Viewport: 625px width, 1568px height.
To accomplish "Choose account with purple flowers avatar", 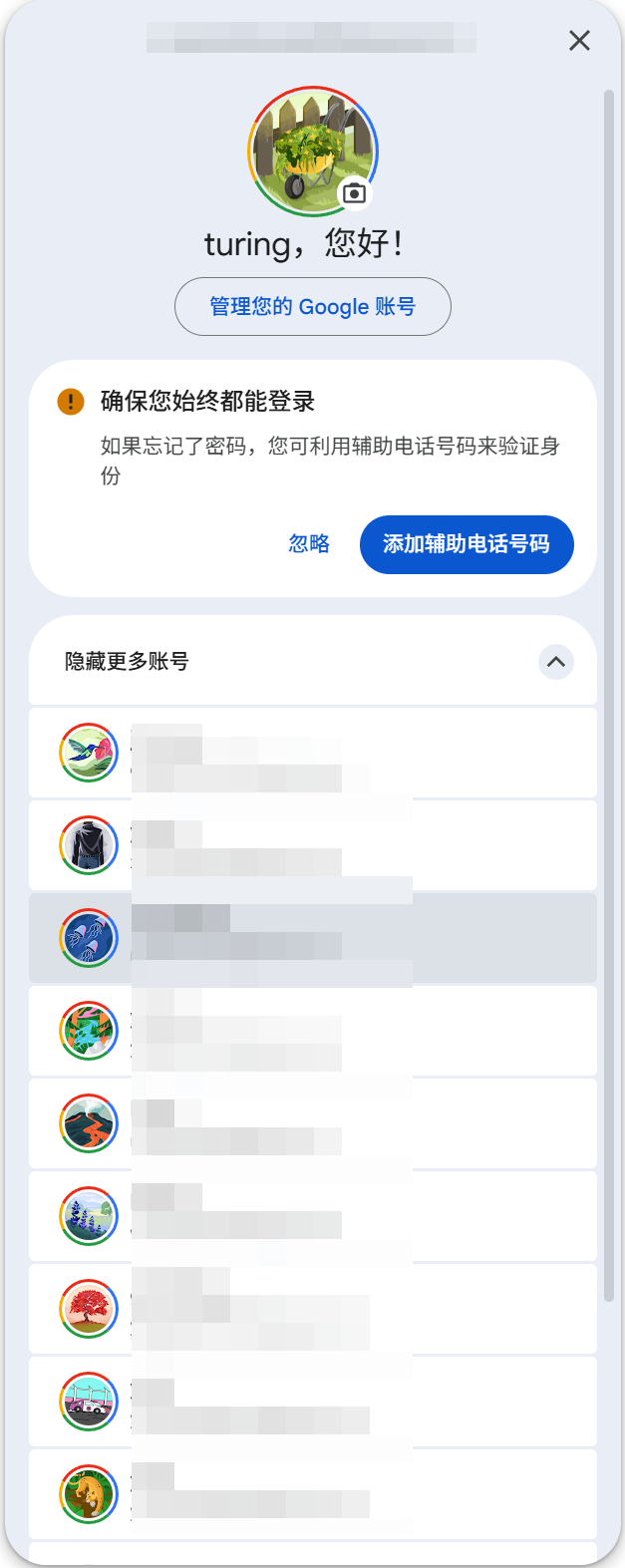I will [313, 1216].
